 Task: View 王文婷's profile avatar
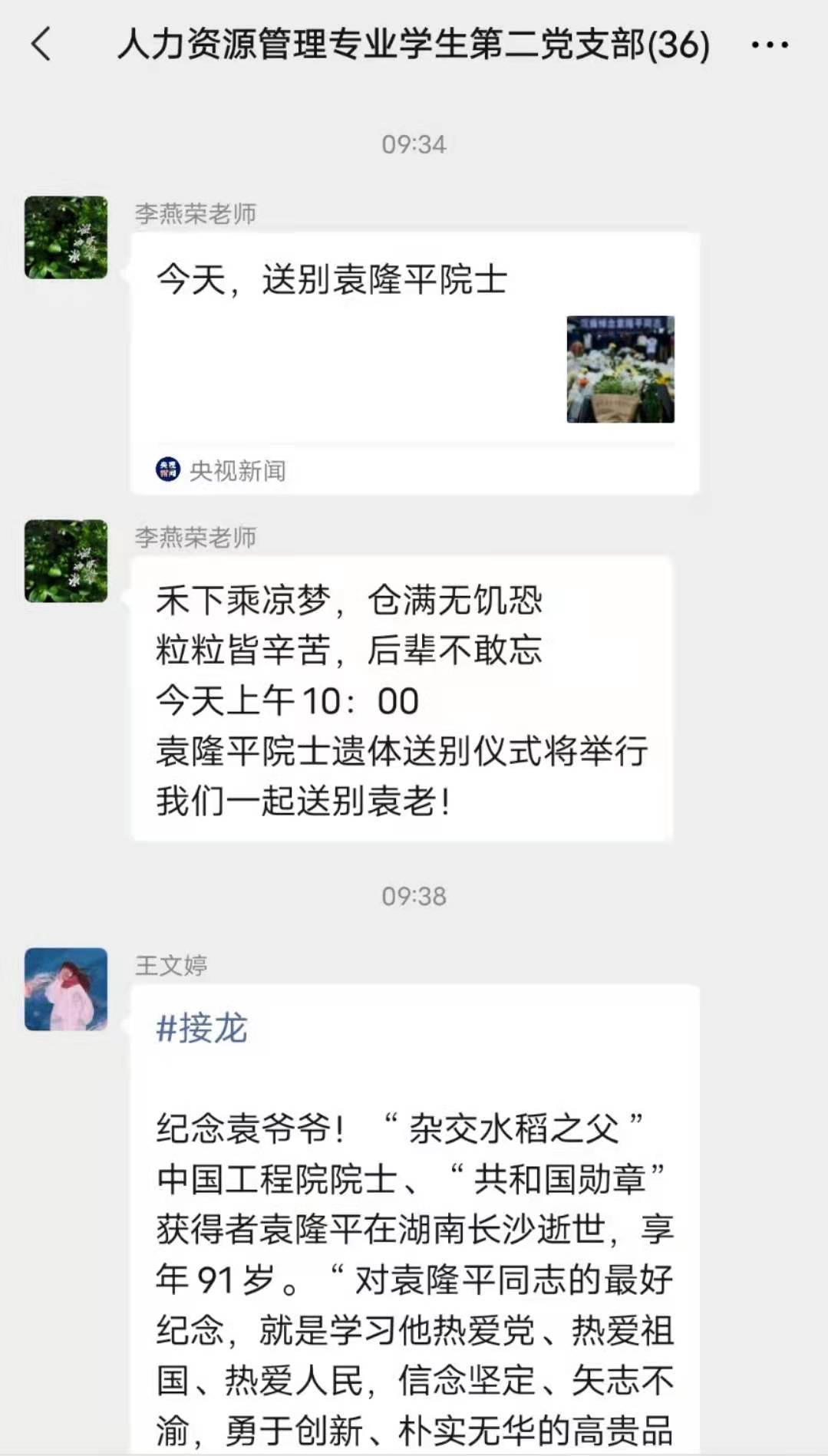66,989
